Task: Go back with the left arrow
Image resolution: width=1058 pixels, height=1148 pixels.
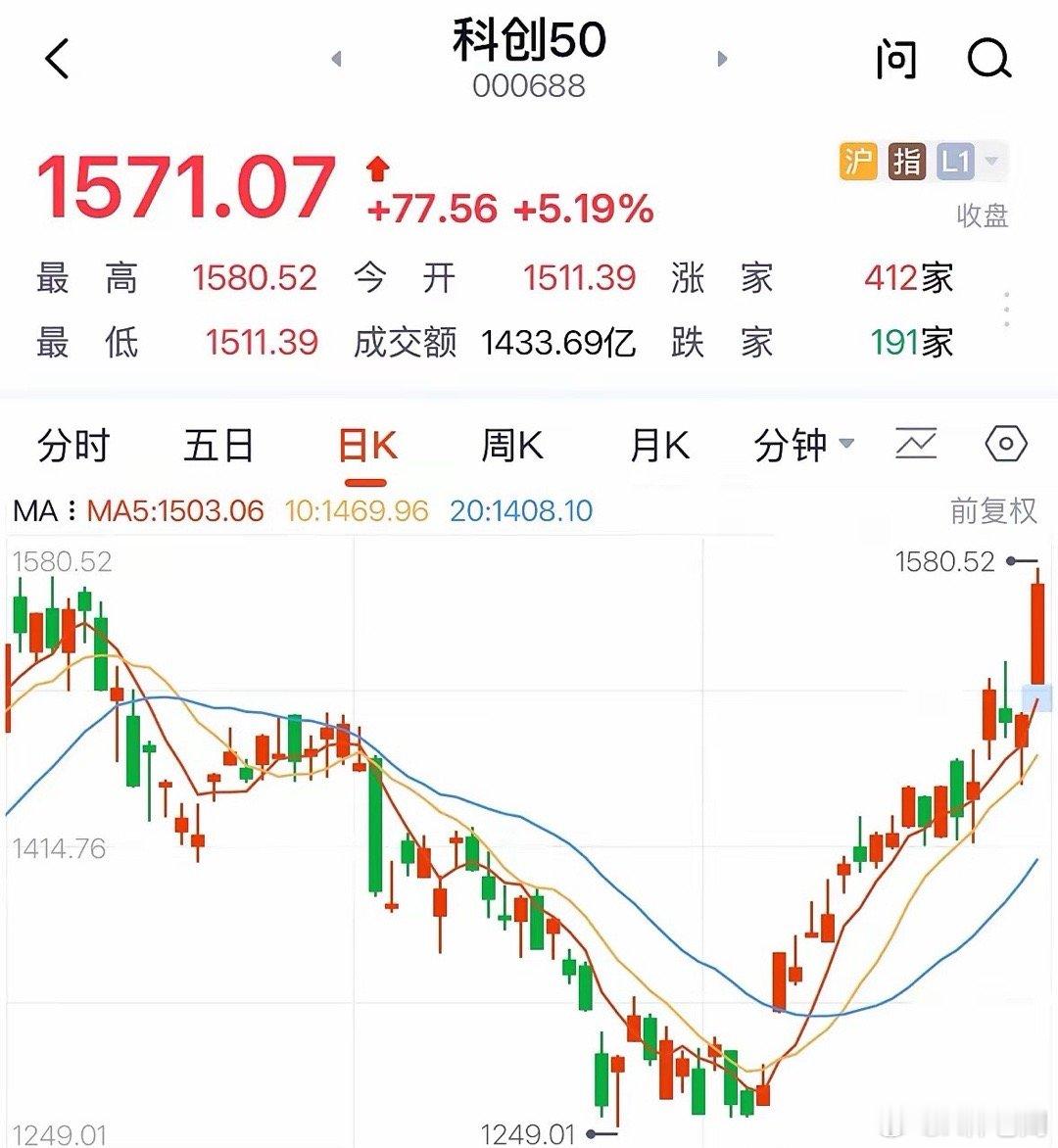Action: (x=57, y=59)
